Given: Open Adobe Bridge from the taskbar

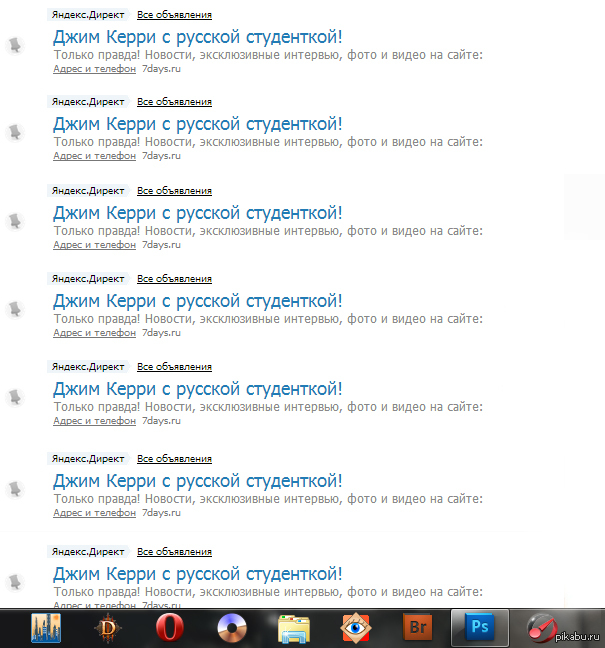Looking at the screenshot, I should (417, 629).
